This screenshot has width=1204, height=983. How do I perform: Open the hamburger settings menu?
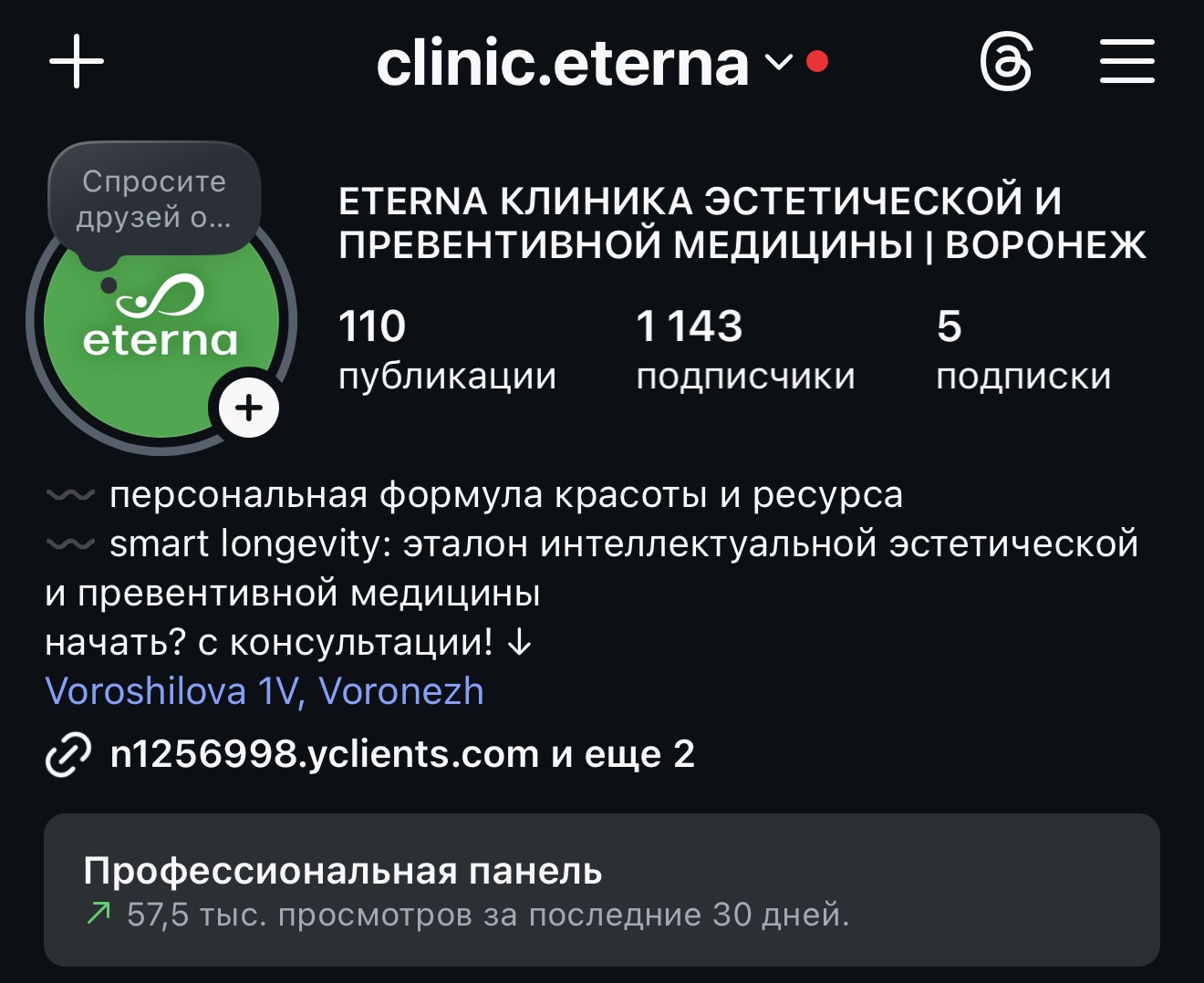pyautogui.click(x=1126, y=62)
